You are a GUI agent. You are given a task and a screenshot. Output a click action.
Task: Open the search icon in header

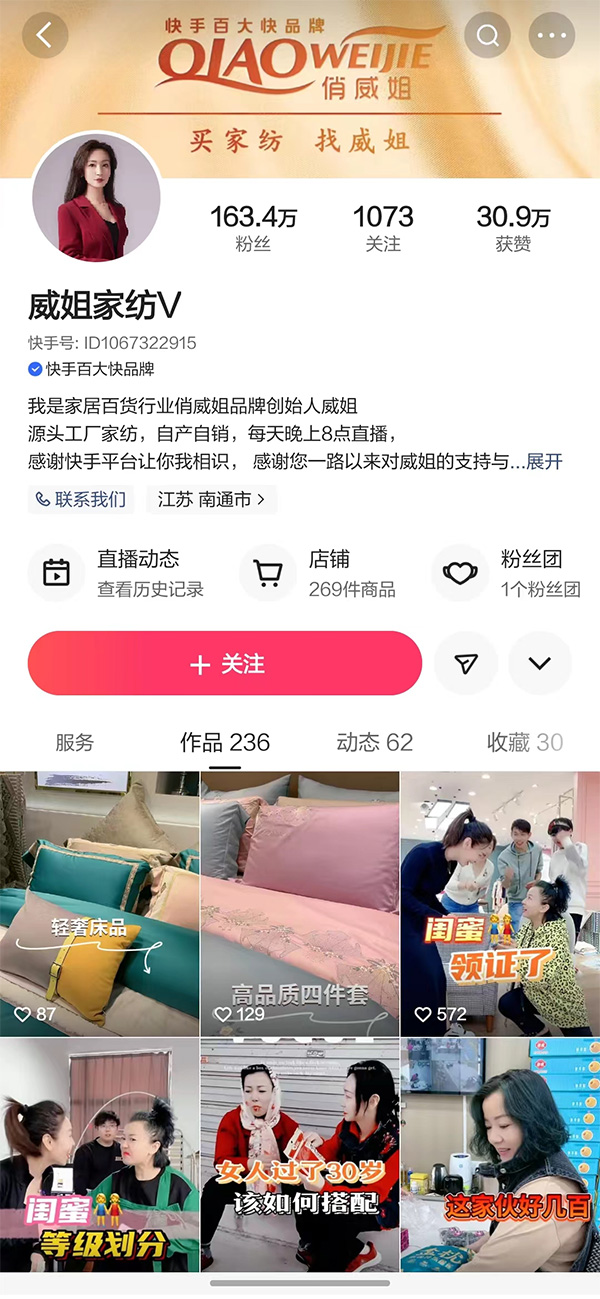pos(488,36)
